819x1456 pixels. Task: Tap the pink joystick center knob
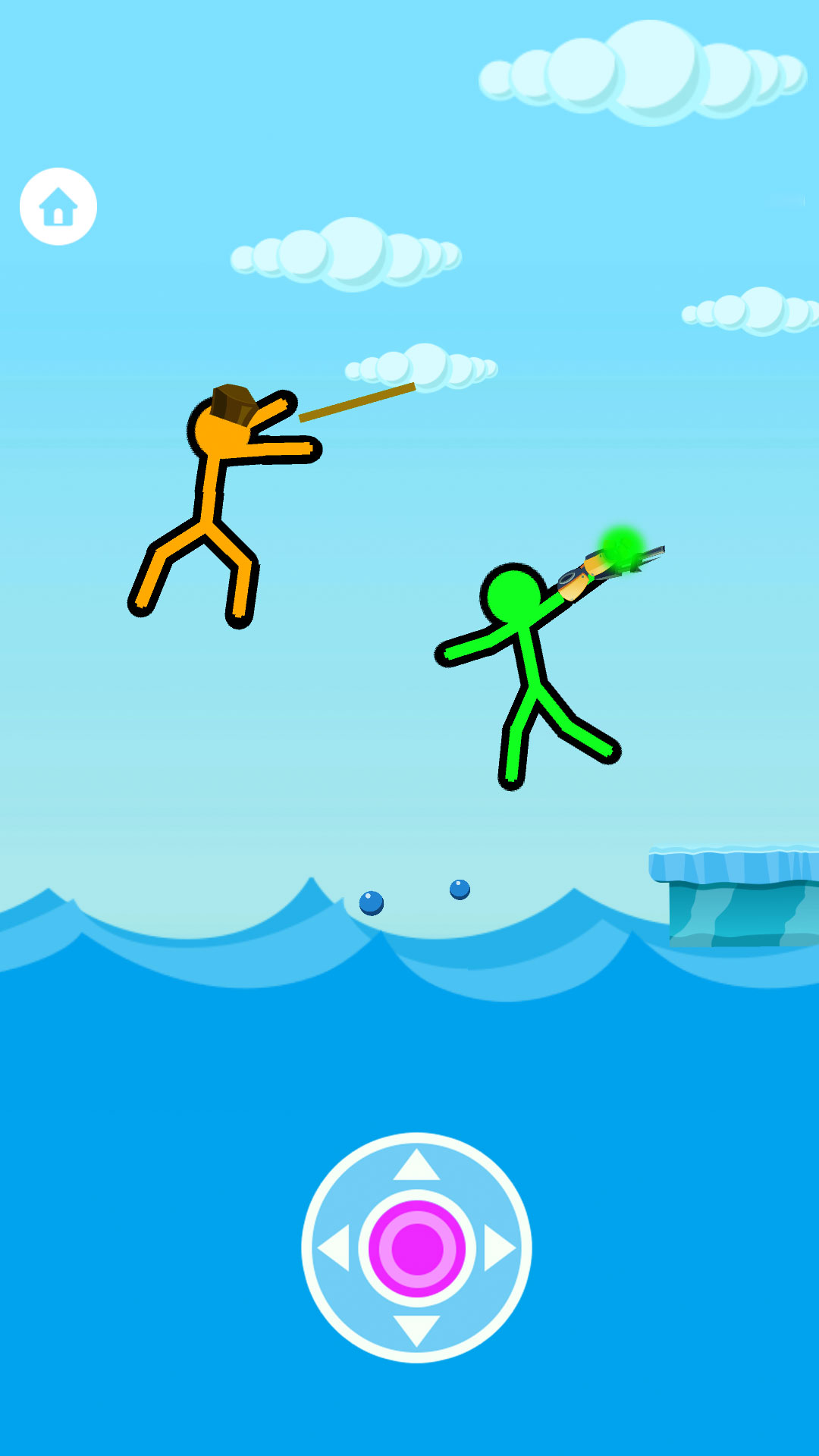pyautogui.click(x=416, y=1247)
